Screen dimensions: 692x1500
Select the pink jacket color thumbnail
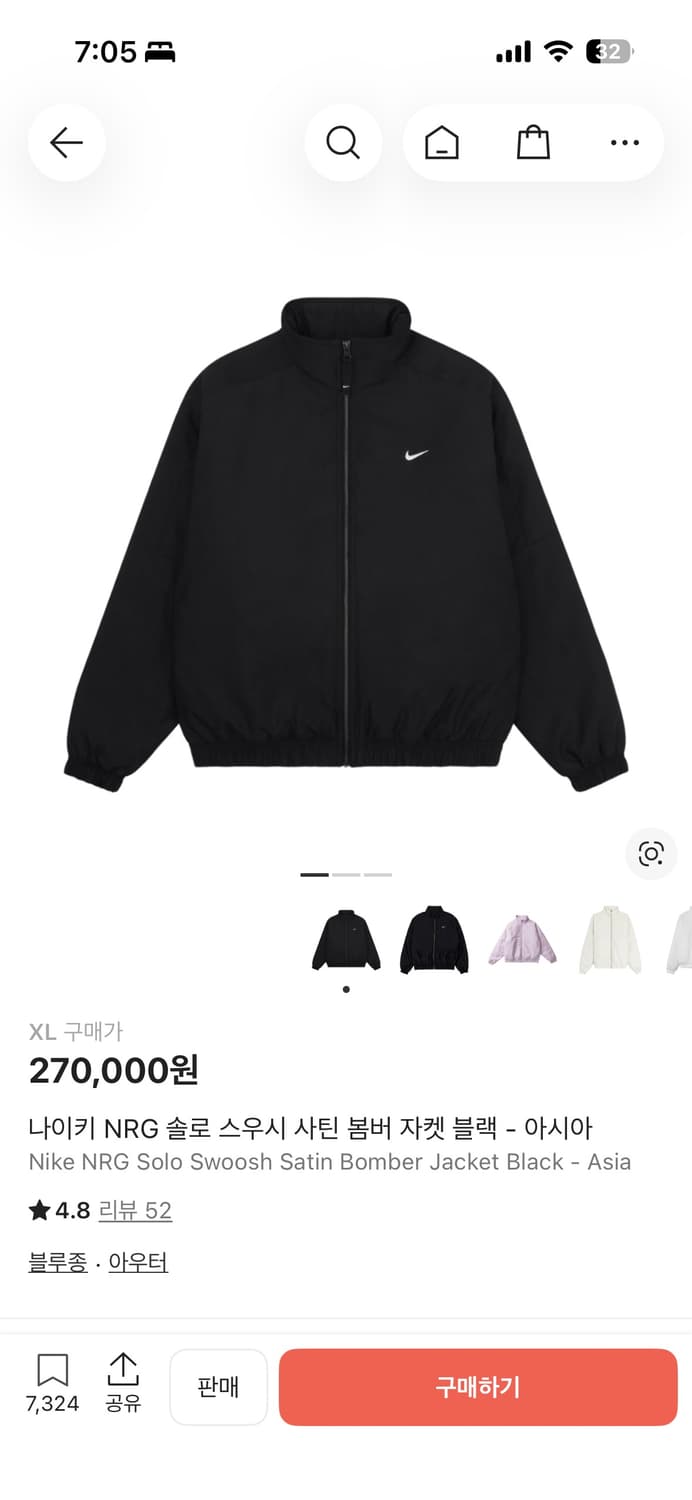click(522, 940)
